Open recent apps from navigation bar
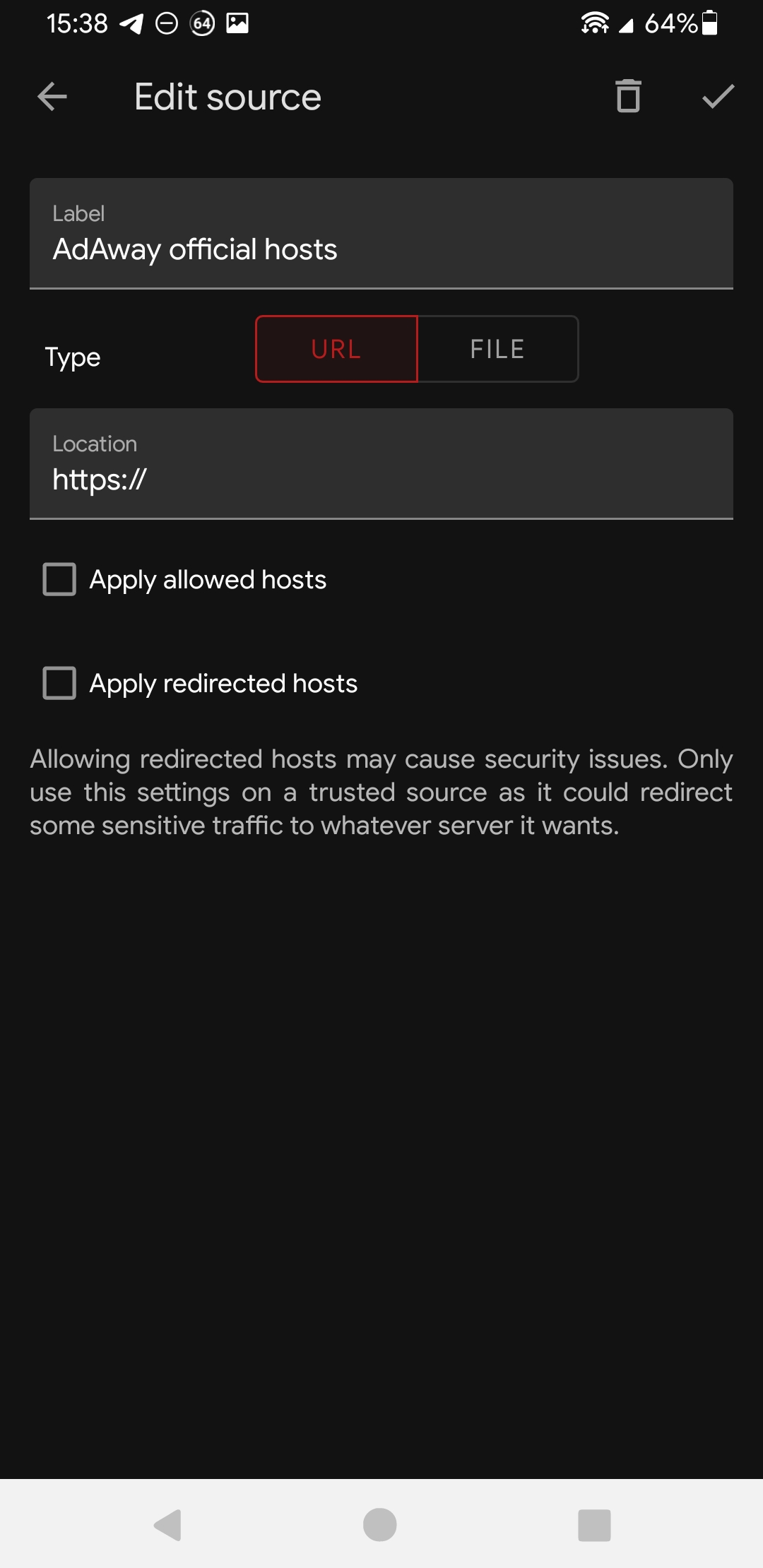The image size is (763, 1568). coord(594,1525)
